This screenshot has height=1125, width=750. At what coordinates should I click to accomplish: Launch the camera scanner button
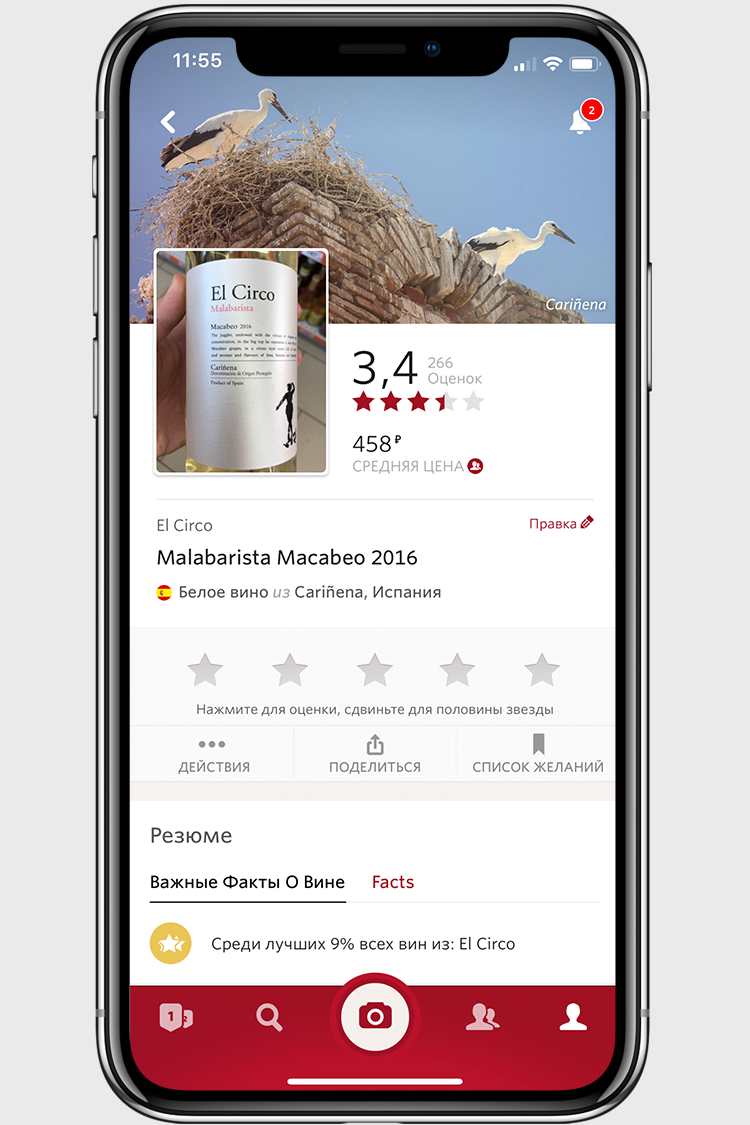(x=375, y=1017)
